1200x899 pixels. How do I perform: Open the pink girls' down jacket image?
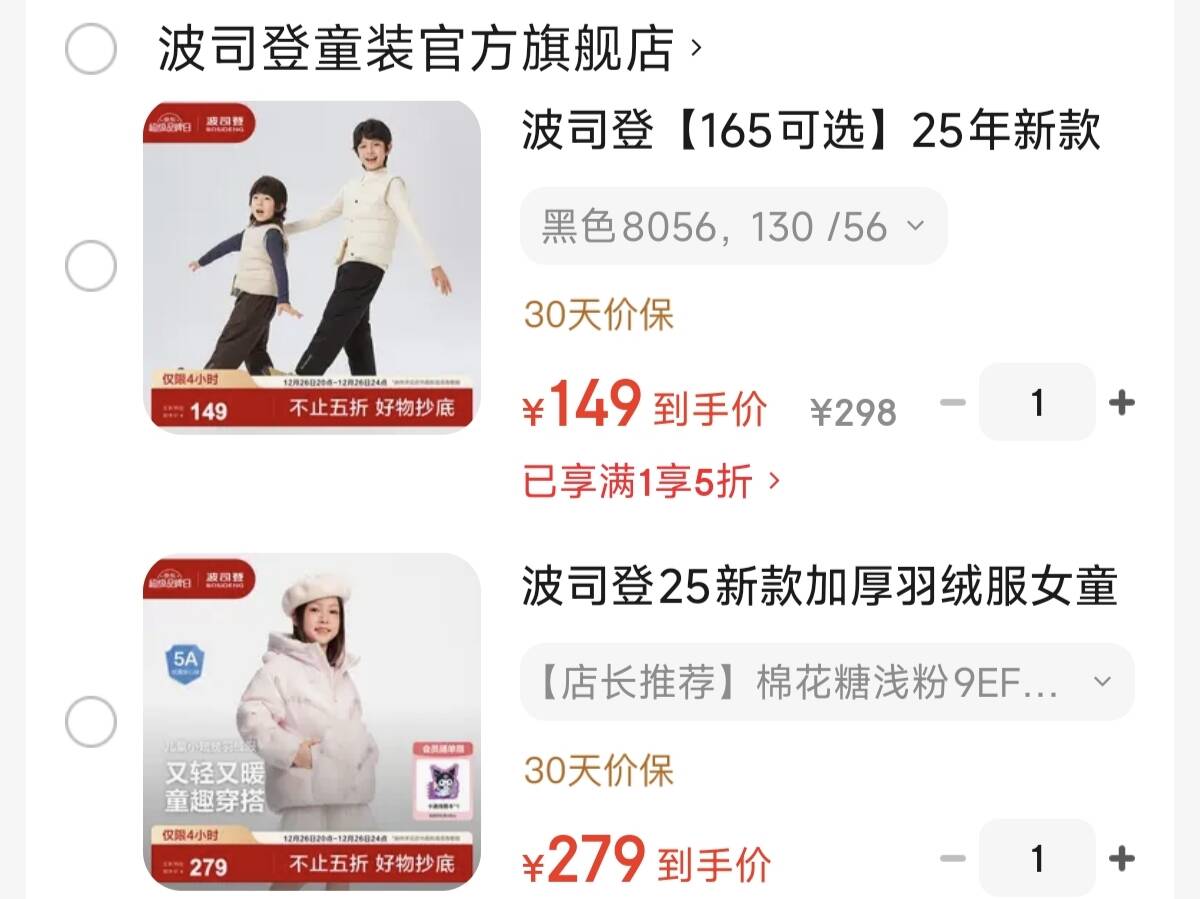(x=311, y=721)
